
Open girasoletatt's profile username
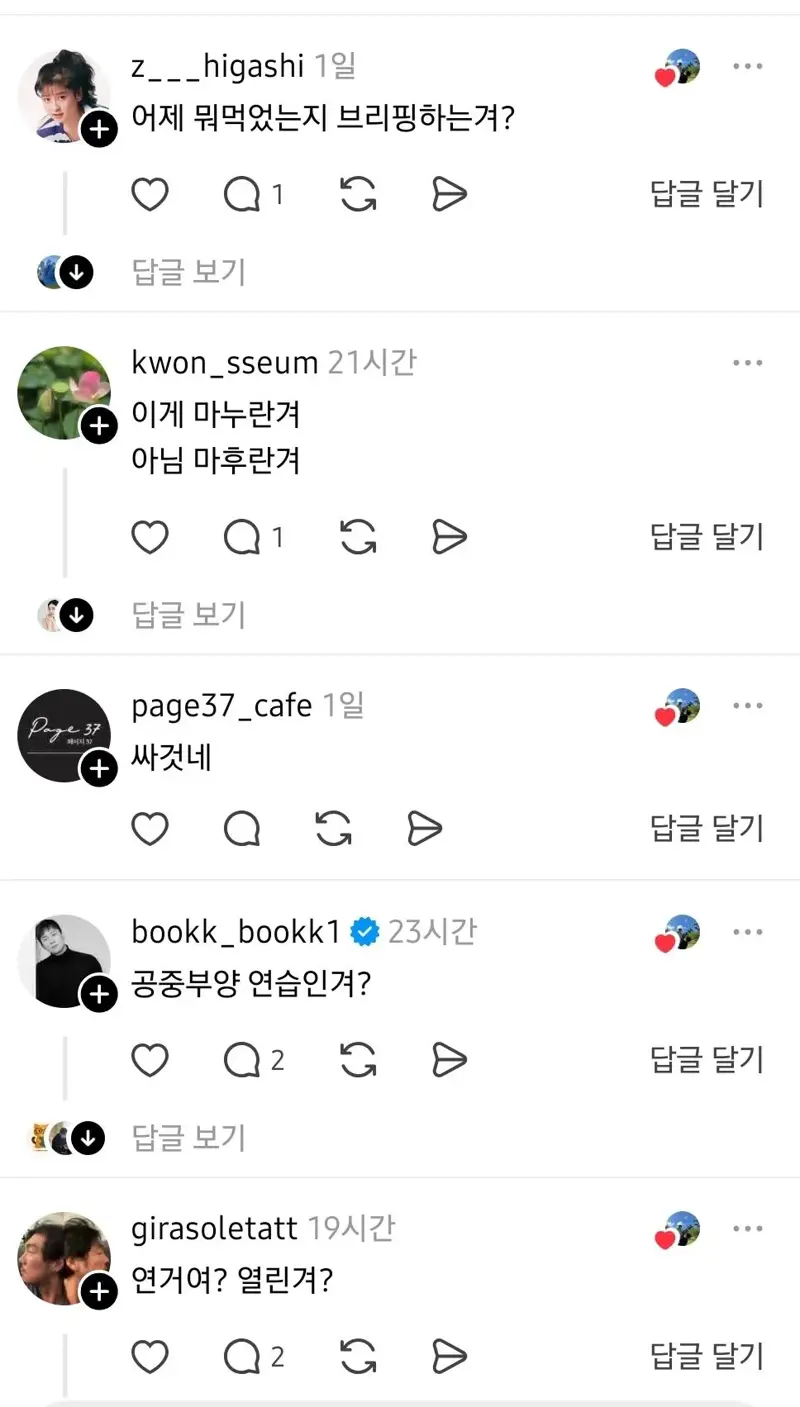214,1228
